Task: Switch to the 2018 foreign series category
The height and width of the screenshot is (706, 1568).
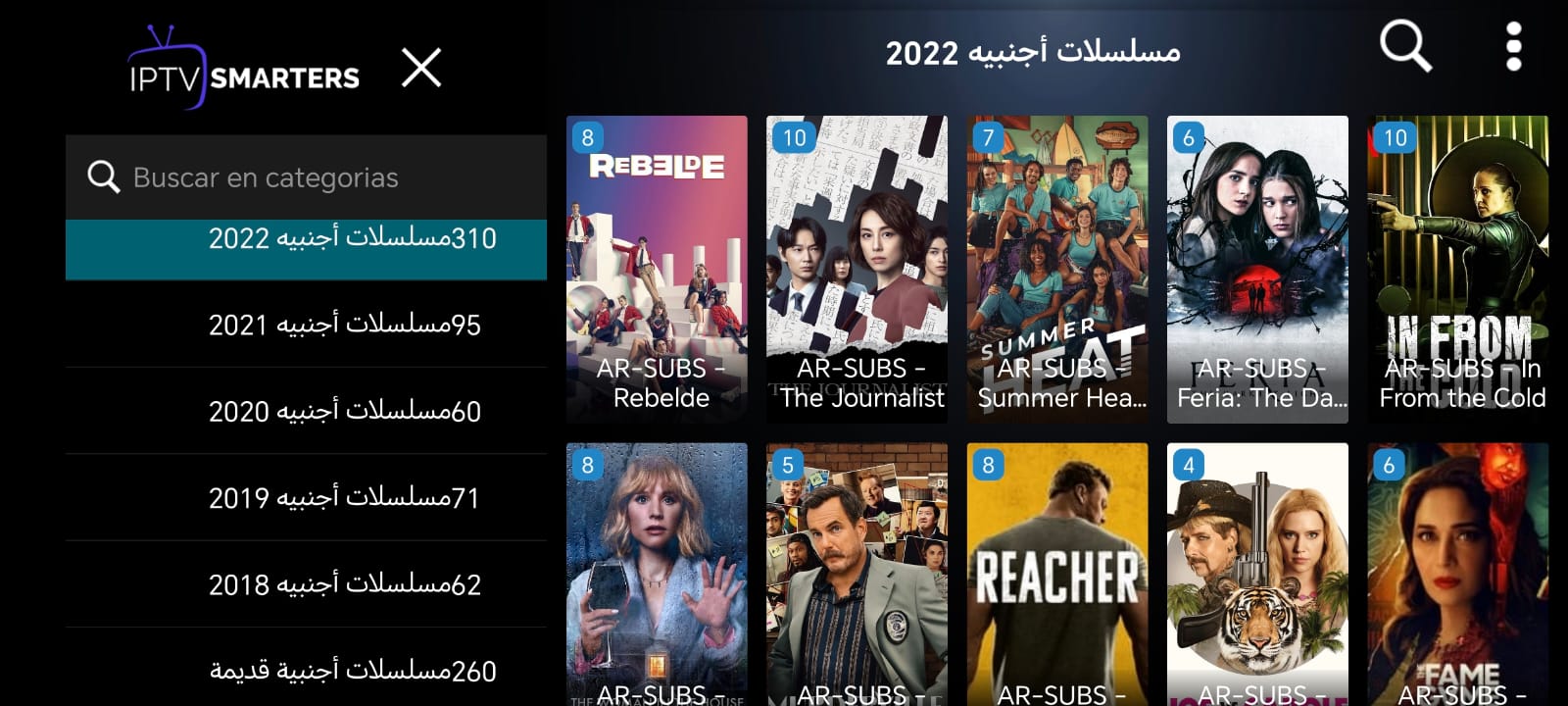Action: [x=306, y=584]
